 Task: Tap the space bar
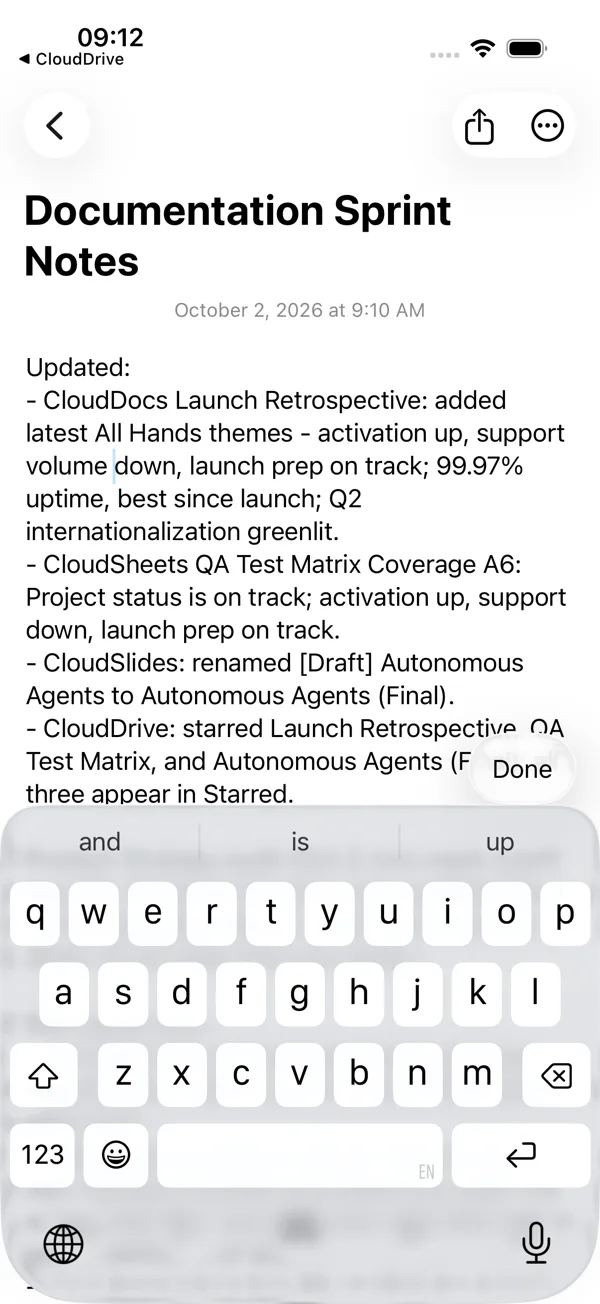(x=300, y=1155)
